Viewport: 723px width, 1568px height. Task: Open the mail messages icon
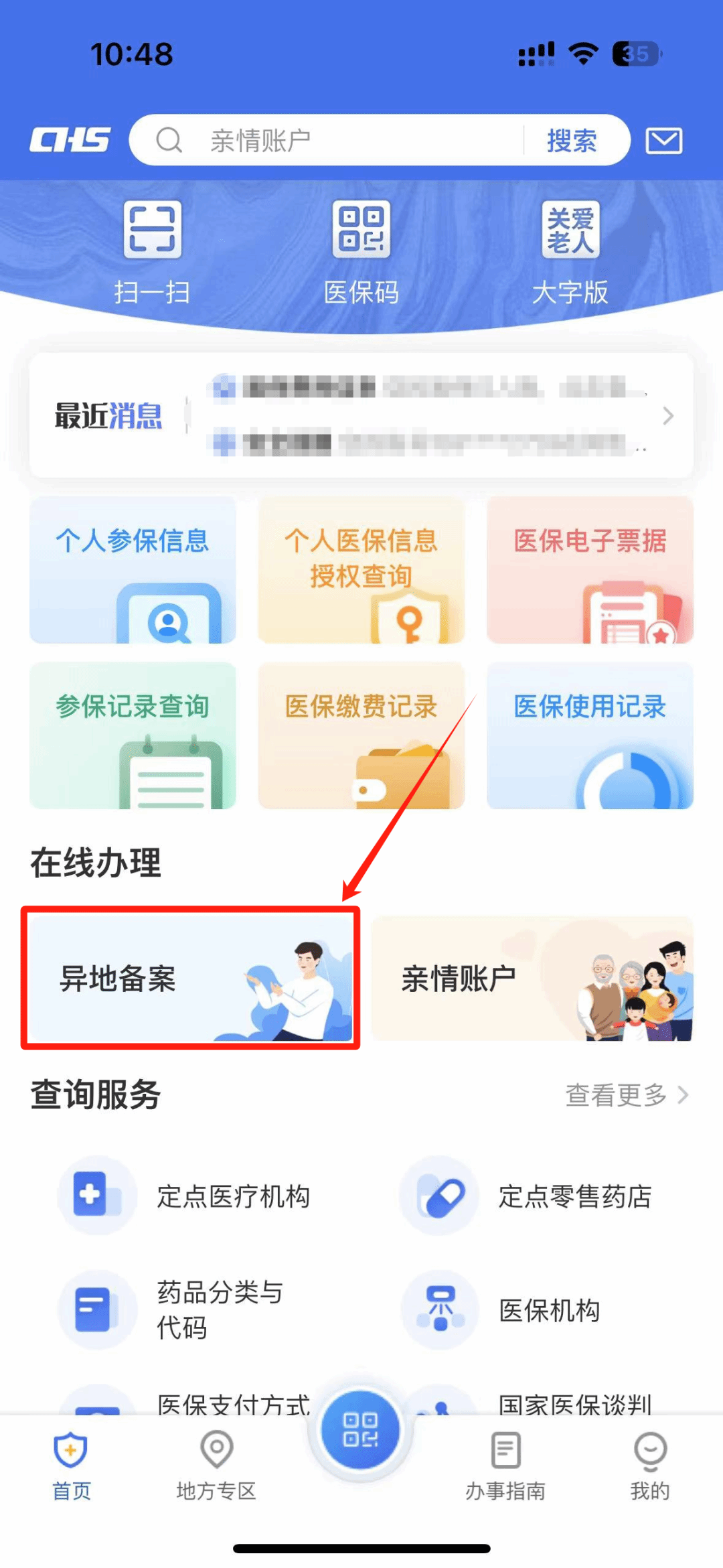pyautogui.click(x=663, y=141)
